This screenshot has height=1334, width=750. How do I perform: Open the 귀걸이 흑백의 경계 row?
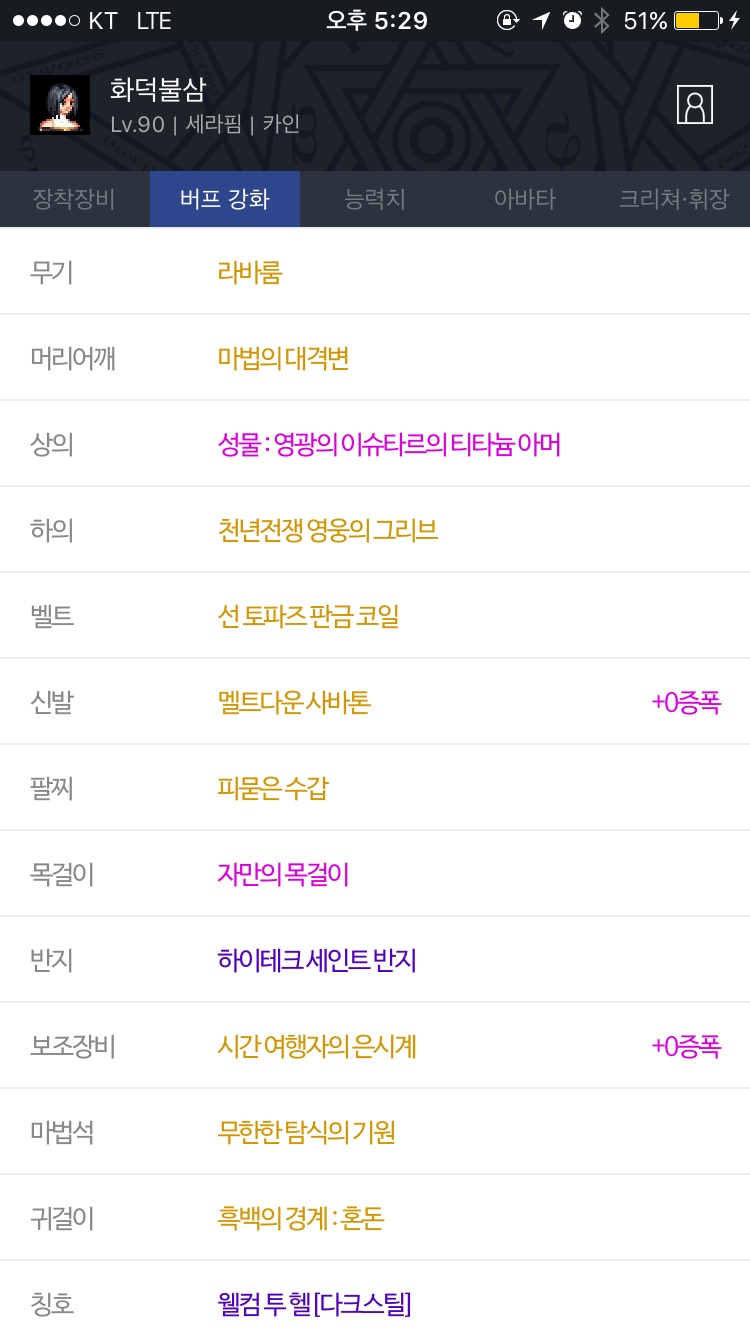375,1218
